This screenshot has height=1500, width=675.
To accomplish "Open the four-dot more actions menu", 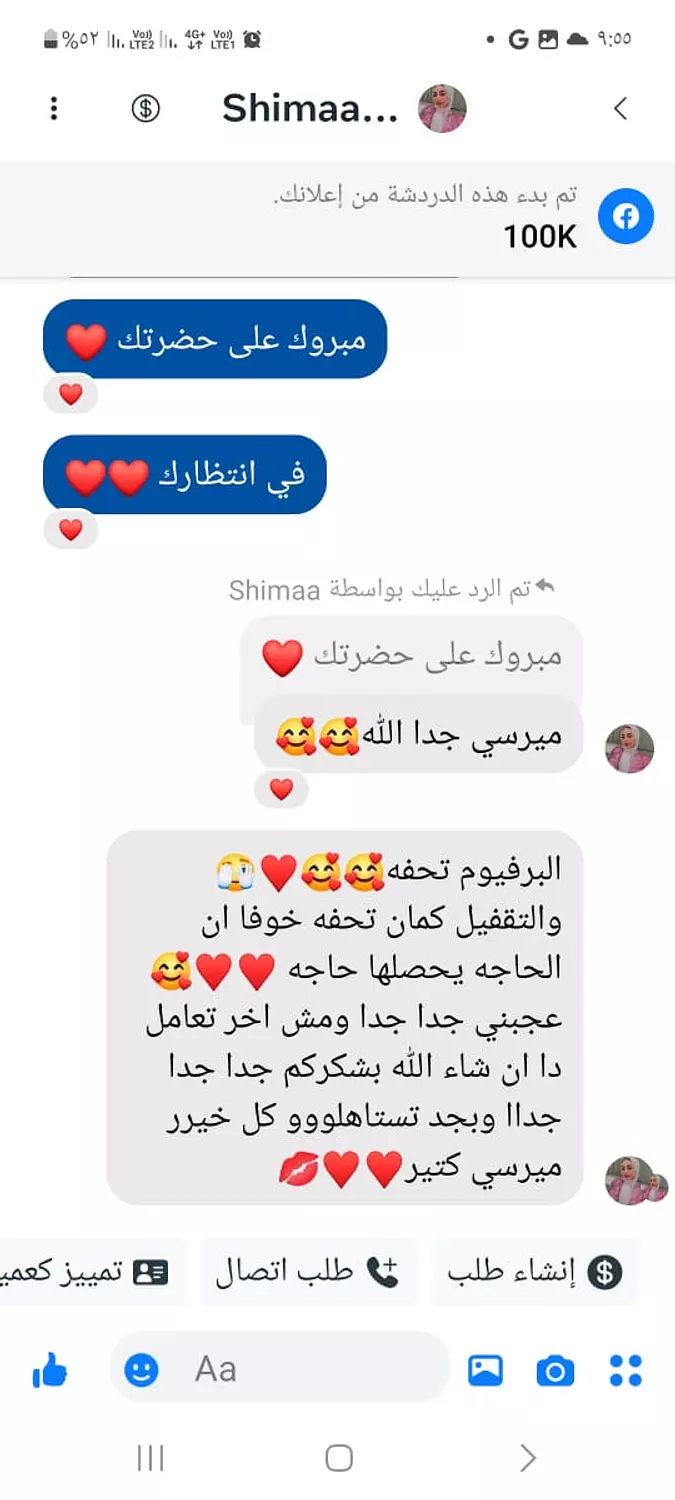I will click(x=626, y=1370).
